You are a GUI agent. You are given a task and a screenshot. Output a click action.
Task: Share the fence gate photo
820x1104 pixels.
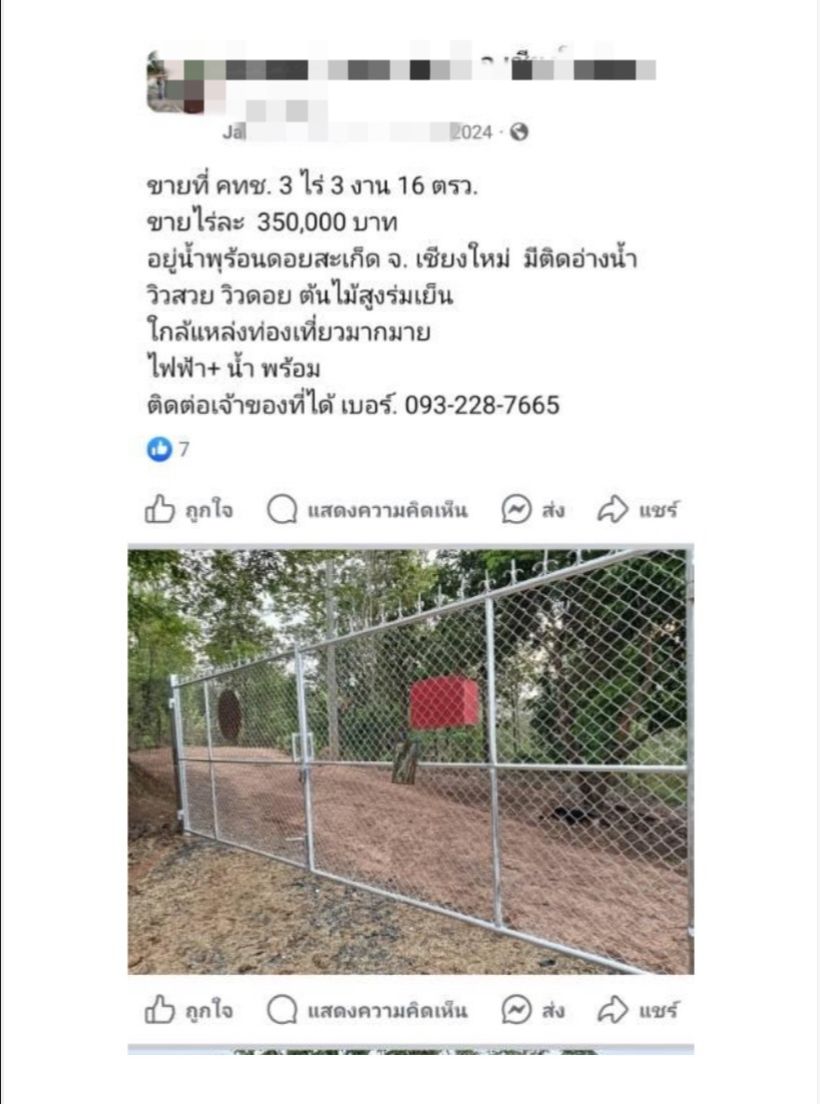(638, 1010)
